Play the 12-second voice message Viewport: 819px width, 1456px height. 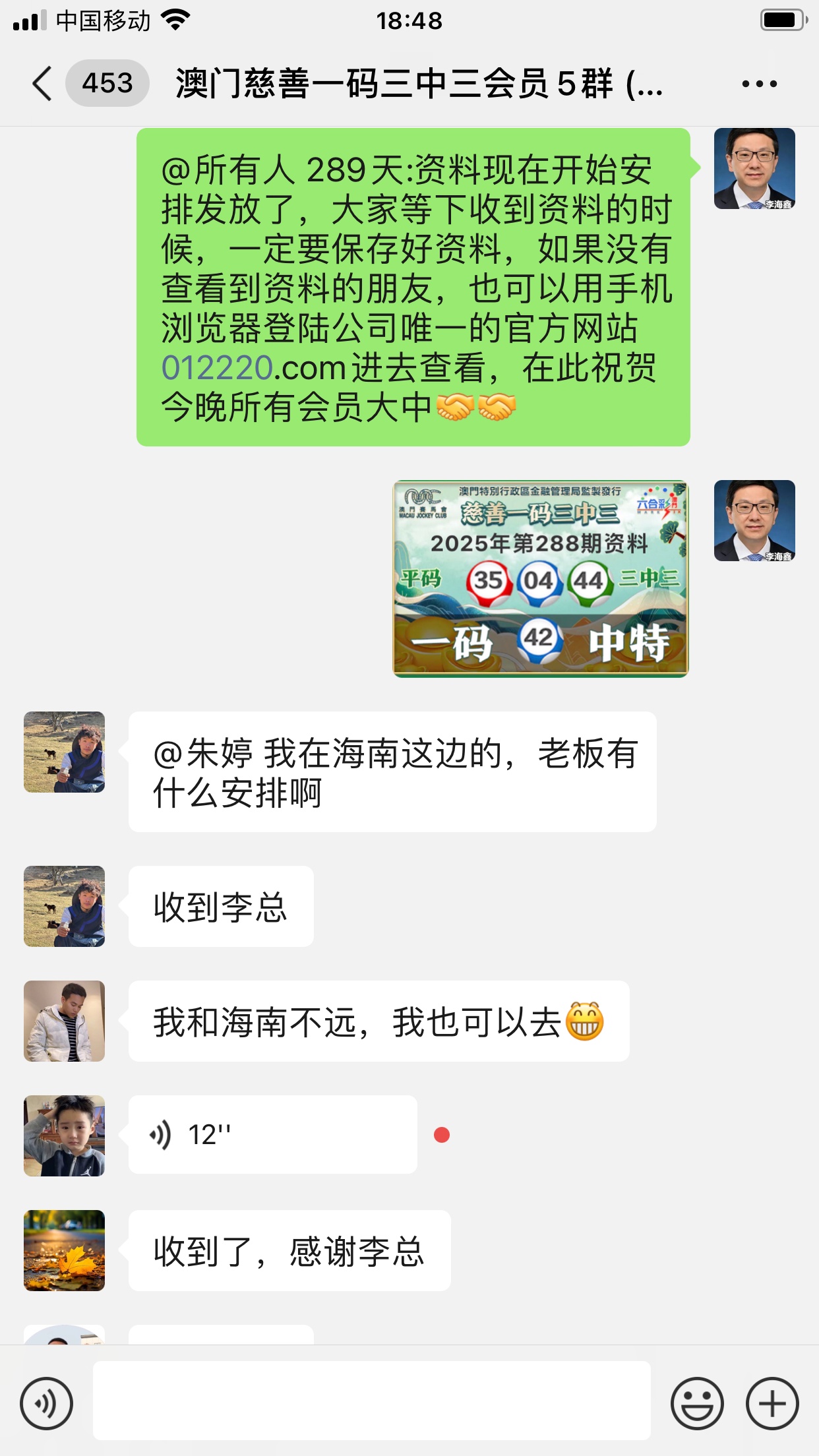[x=272, y=1134]
